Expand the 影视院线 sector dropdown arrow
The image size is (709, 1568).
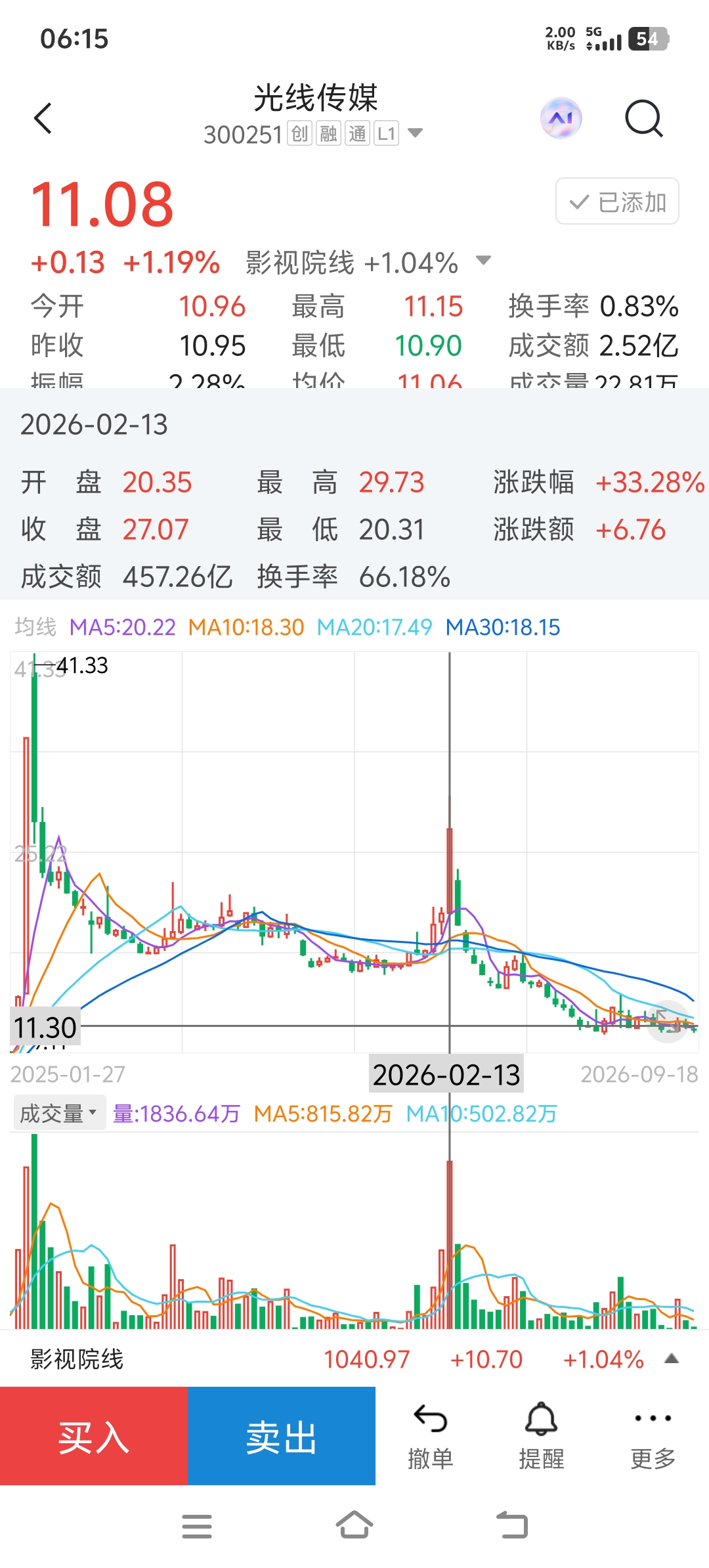(x=483, y=261)
